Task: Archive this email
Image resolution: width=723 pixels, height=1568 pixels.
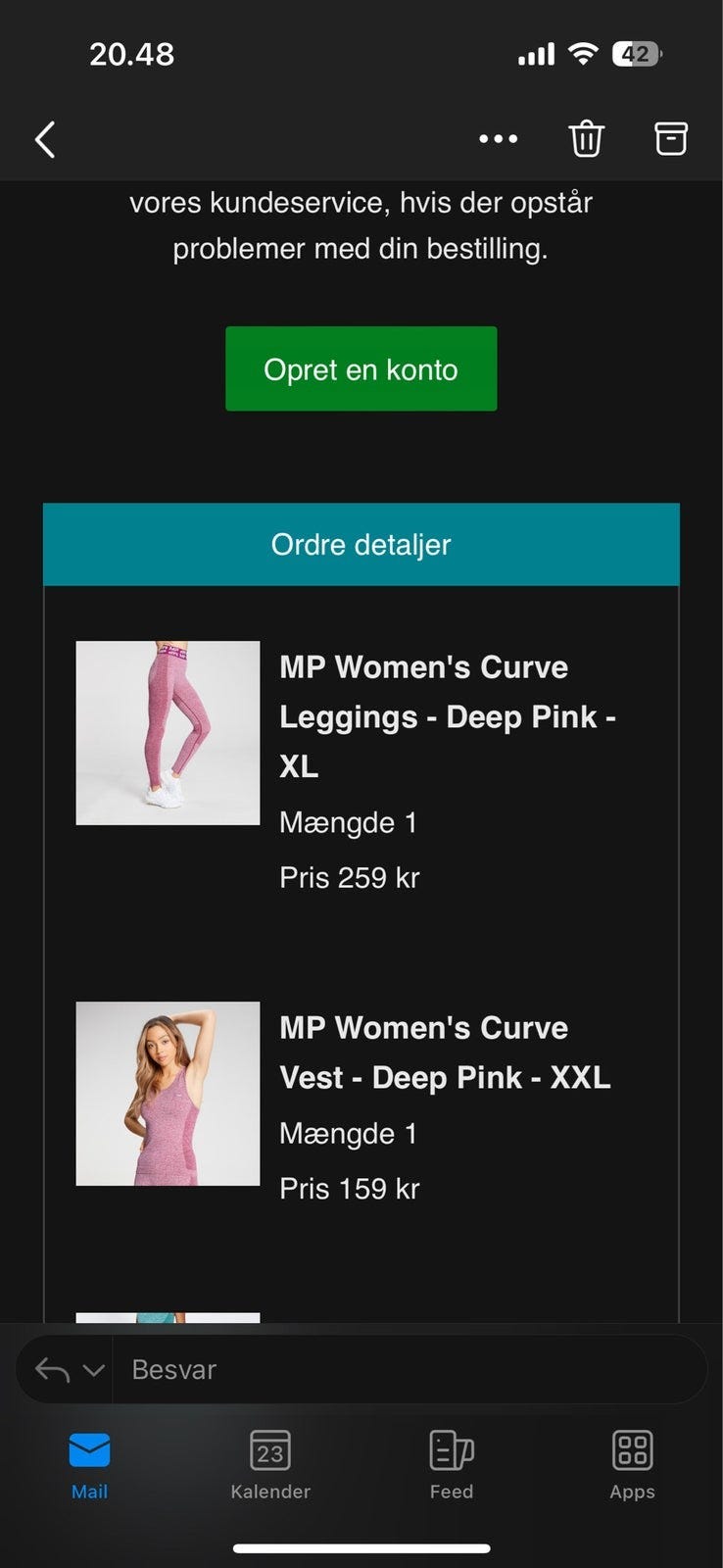Action: click(x=671, y=139)
